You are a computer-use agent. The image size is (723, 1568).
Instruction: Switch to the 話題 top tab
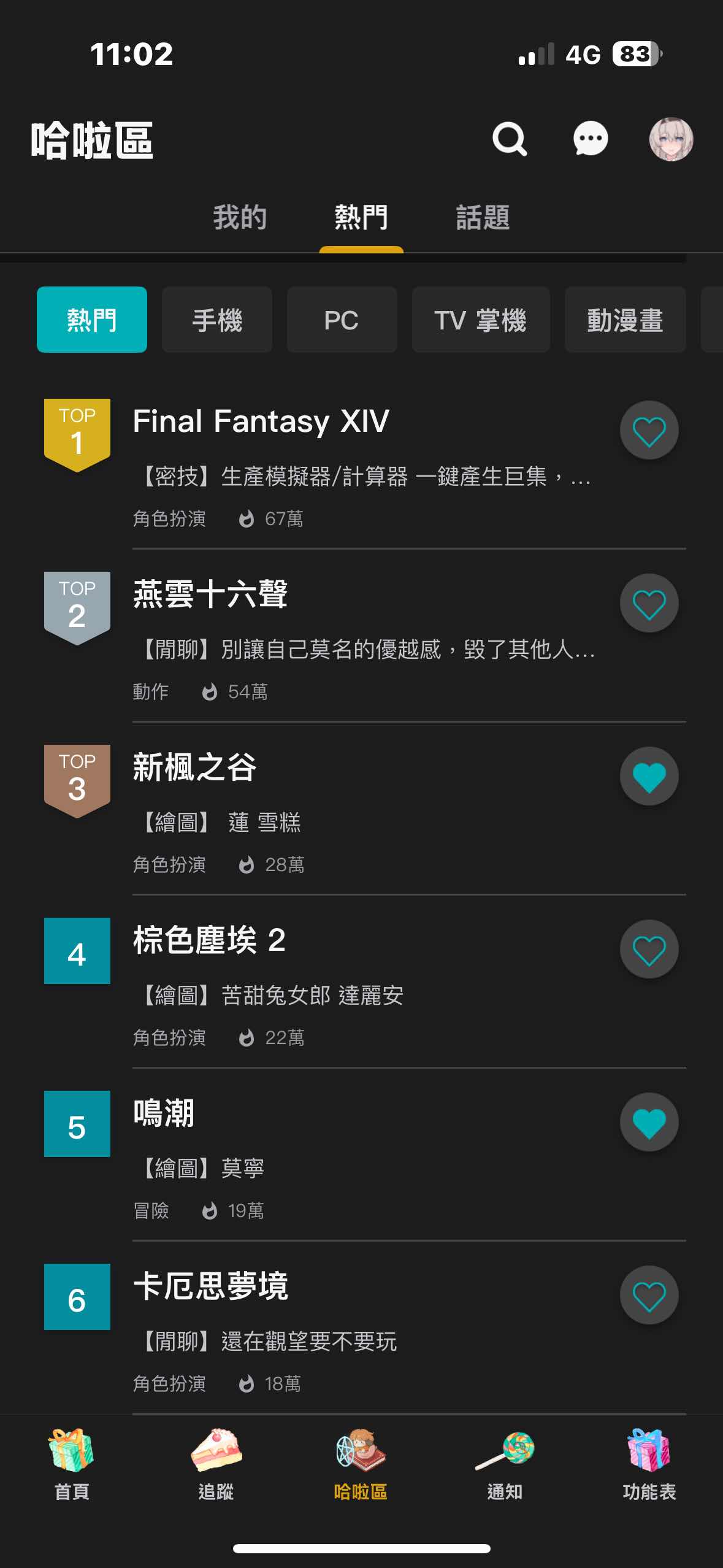483,218
